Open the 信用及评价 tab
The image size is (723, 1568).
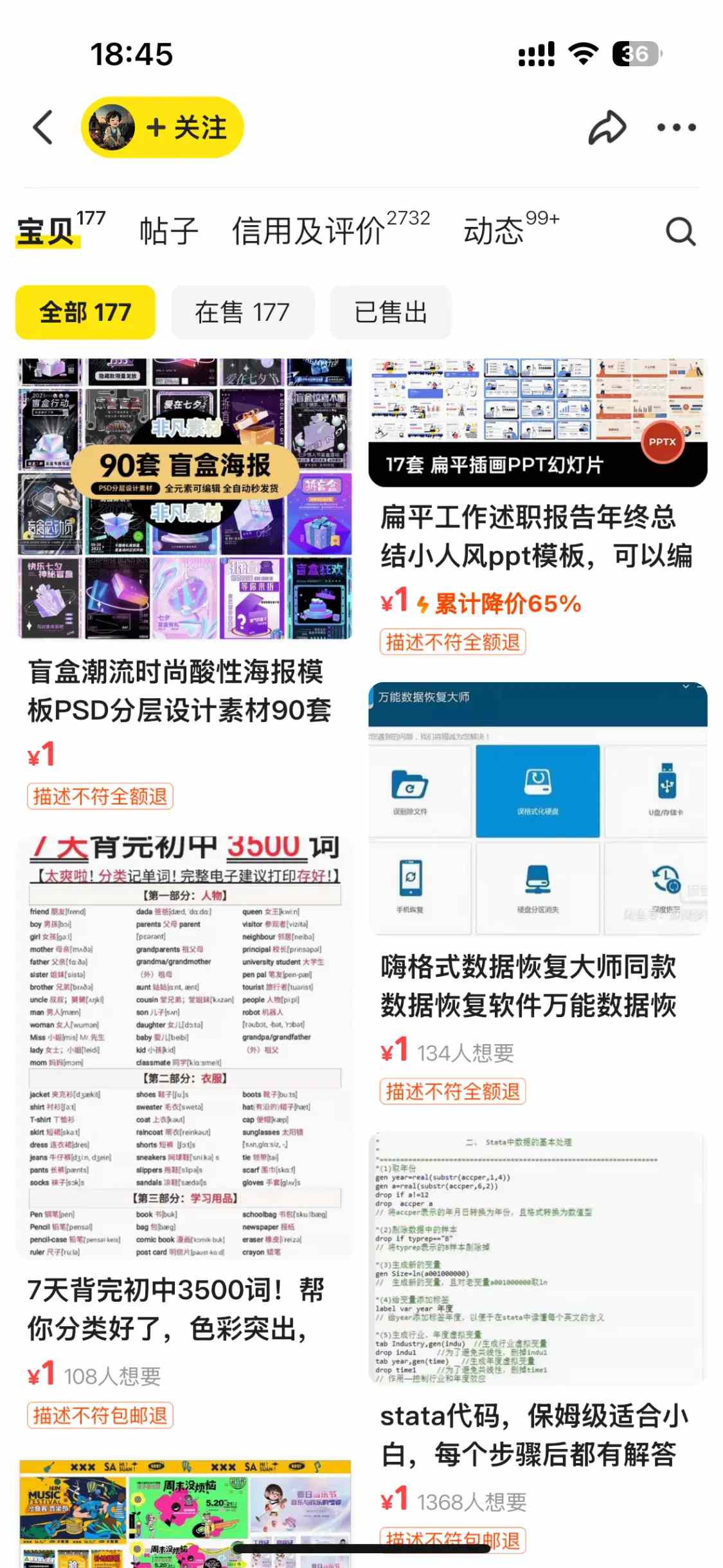coord(308,231)
